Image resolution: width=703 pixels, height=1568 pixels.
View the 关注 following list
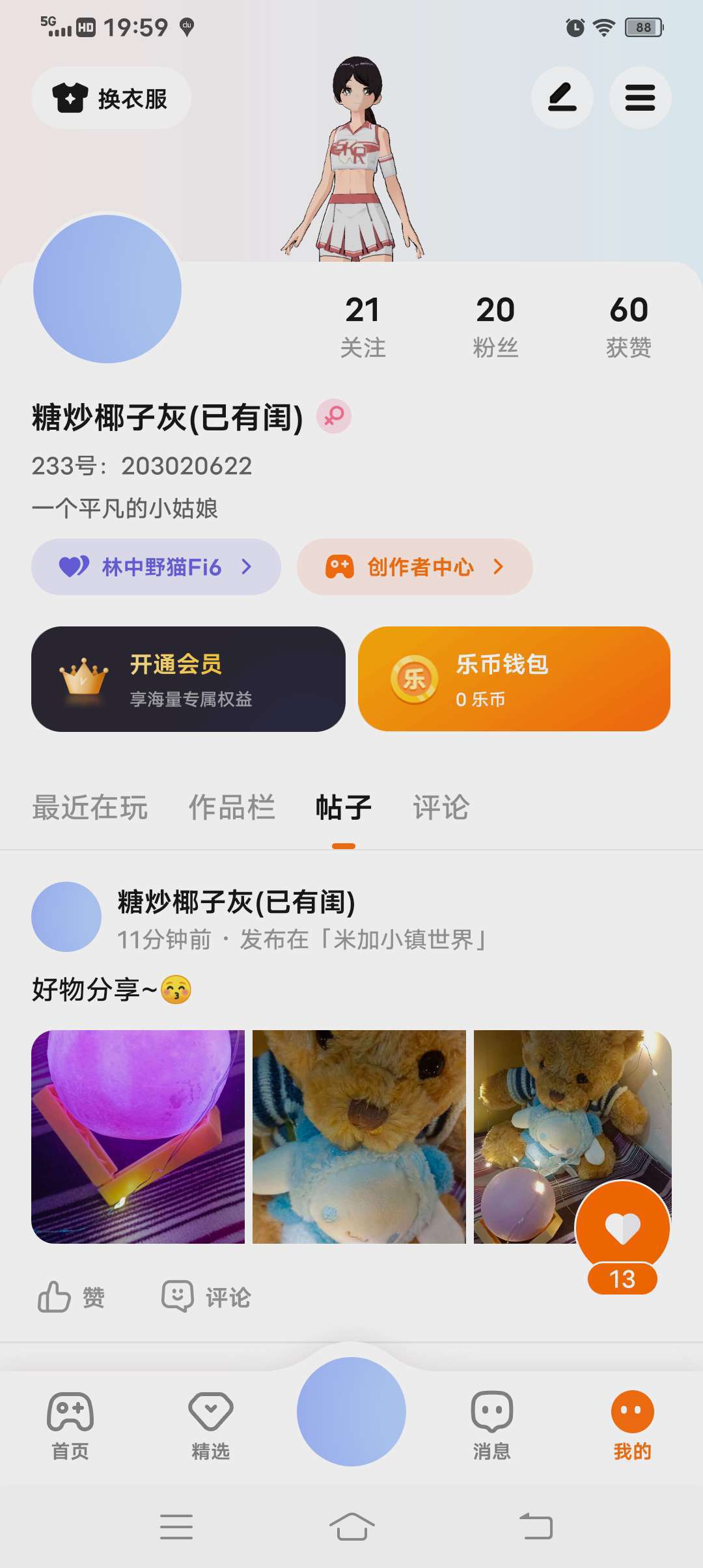click(x=363, y=326)
